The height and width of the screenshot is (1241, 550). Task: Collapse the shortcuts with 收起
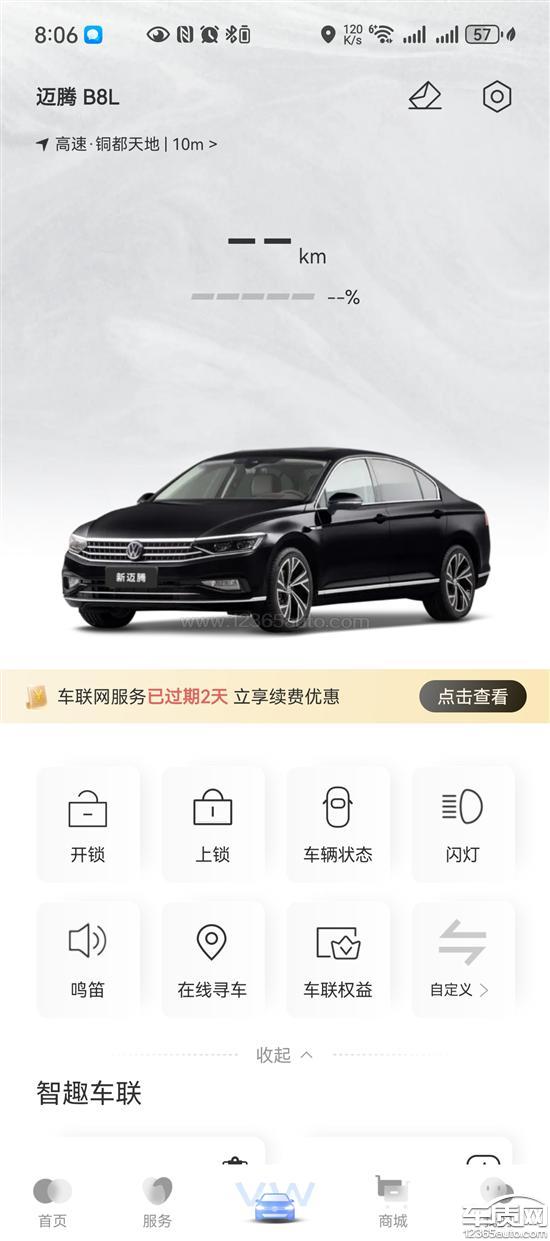pyautogui.click(x=285, y=1054)
